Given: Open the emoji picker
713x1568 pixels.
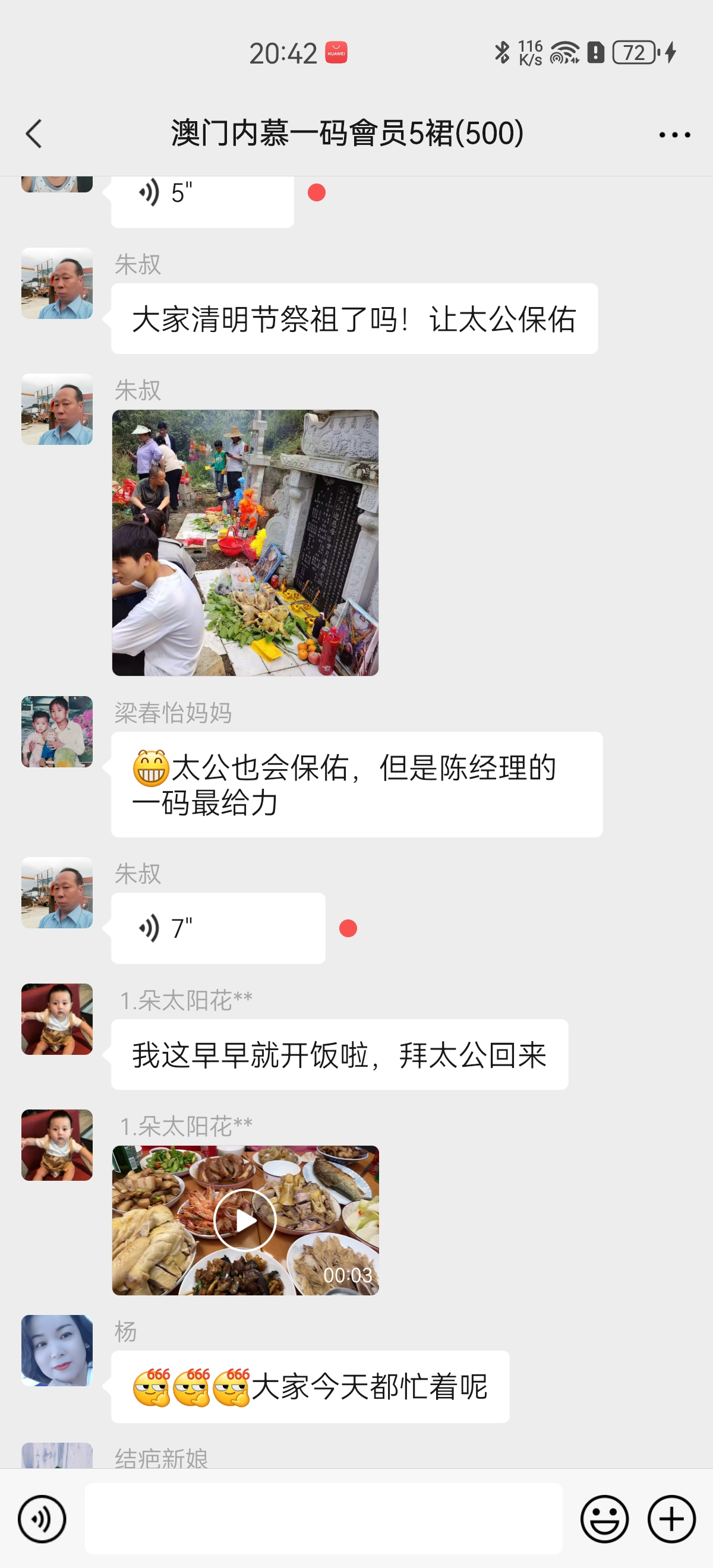Looking at the screenshot, I should click(x=604, y=1519).
